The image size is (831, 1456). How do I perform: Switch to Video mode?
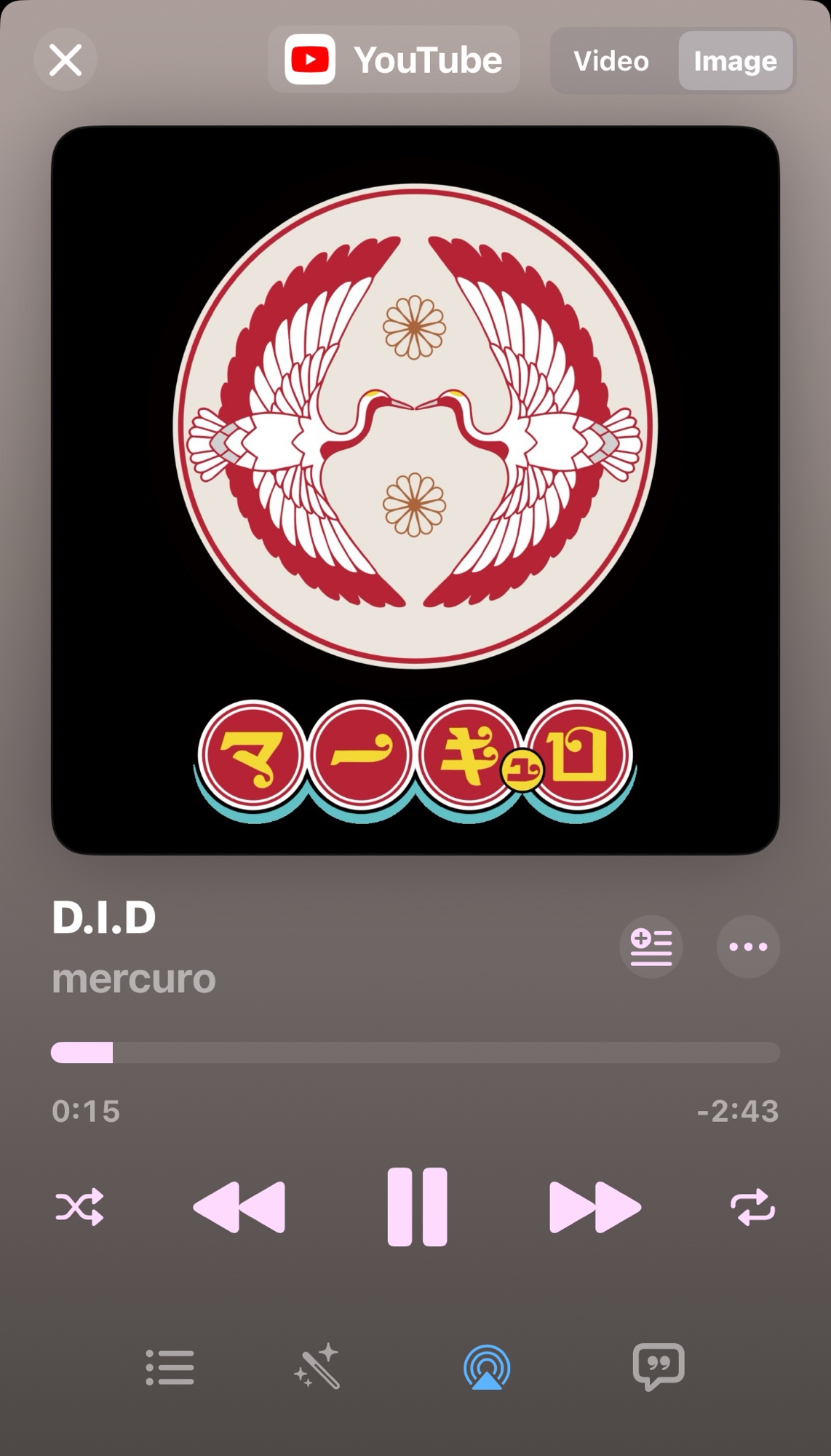[611, 61]
